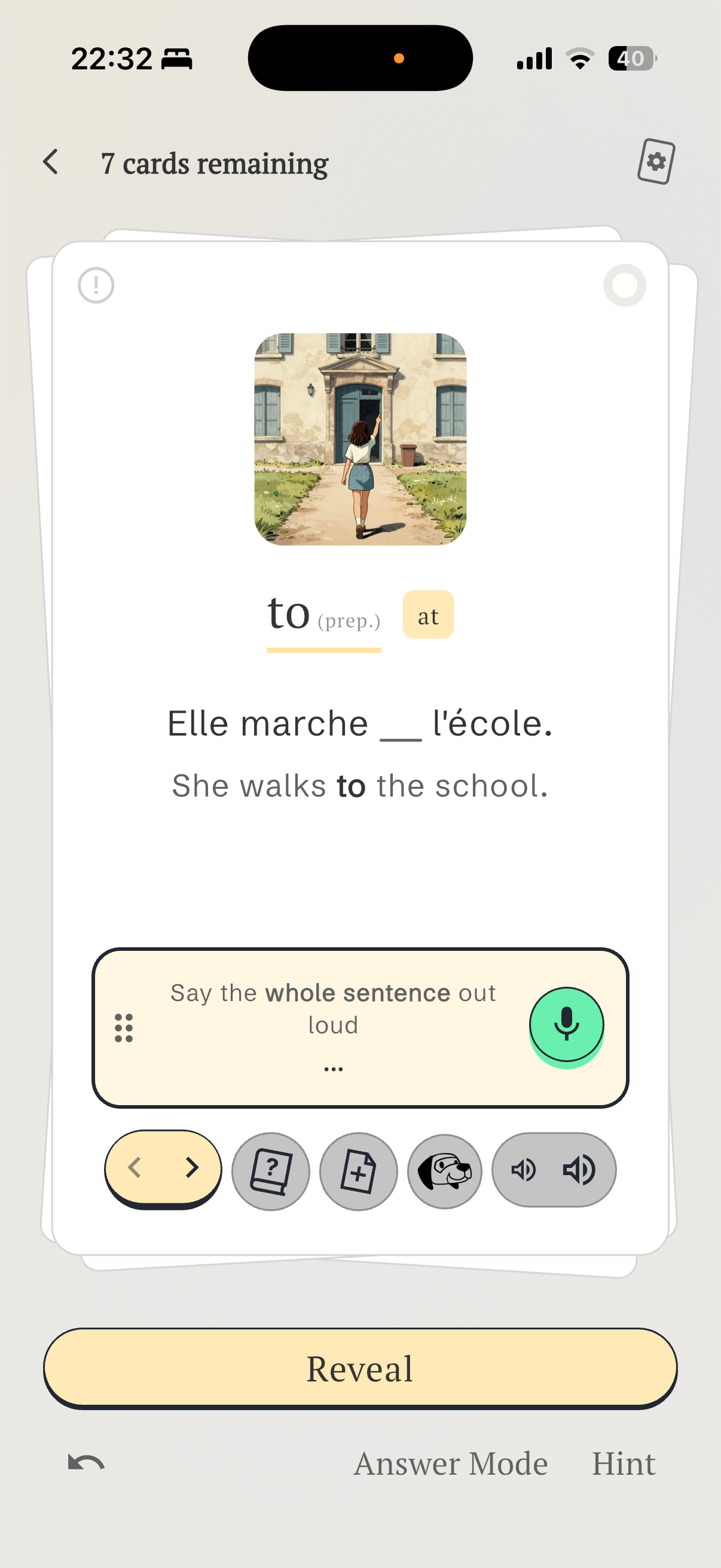Select the "at" alternate meaning chip
Screen dimensions: 721x1568
click(427, 615)
